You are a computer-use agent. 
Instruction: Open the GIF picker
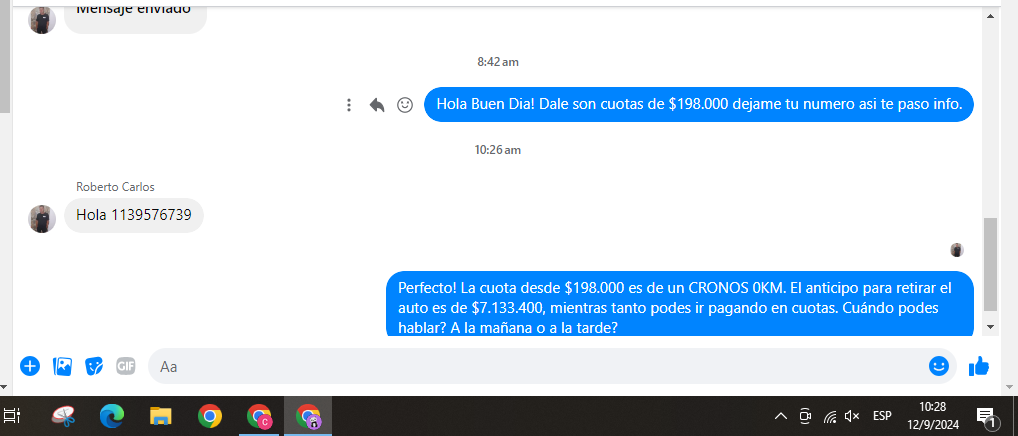click(x=125, y=366)
